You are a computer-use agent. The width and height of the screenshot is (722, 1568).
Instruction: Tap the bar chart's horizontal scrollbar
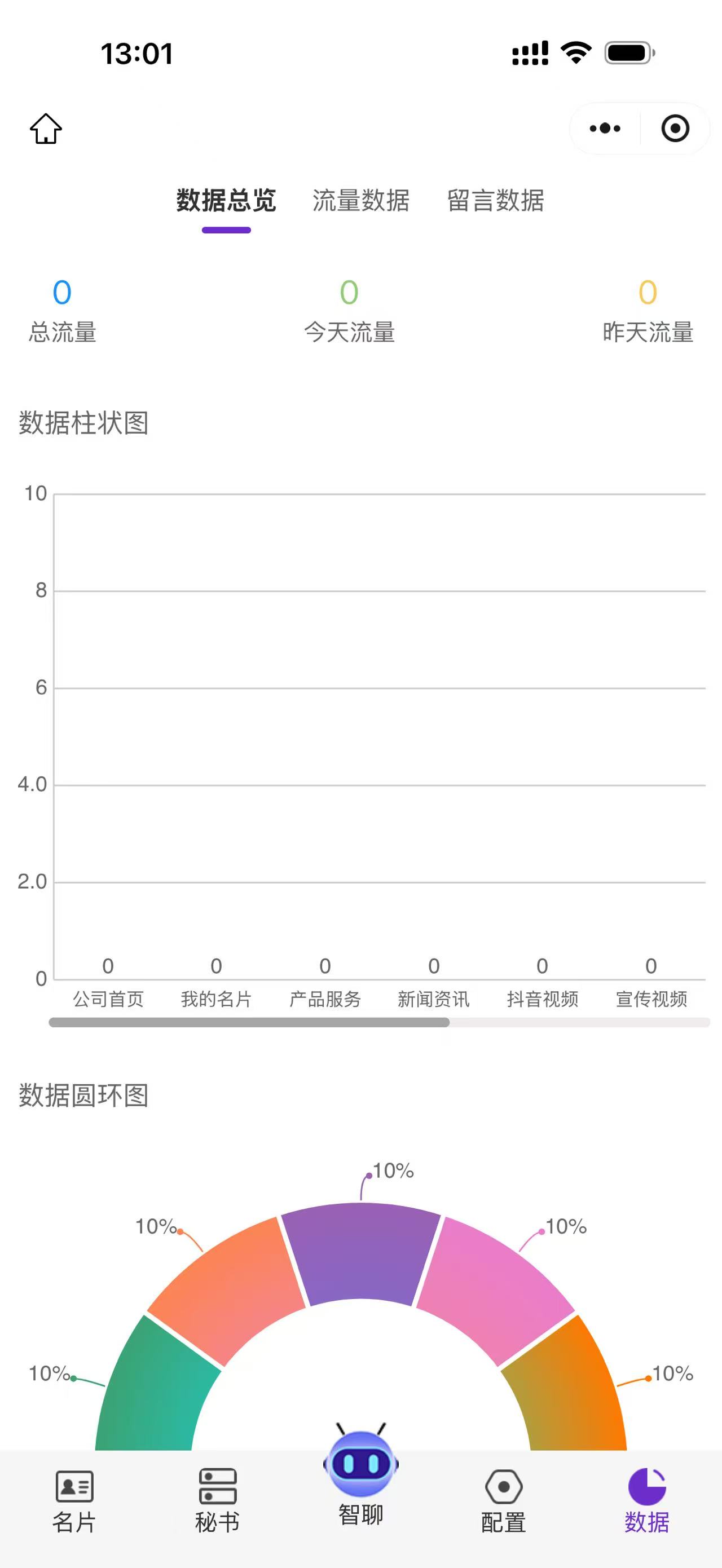tap(249, 1023)
